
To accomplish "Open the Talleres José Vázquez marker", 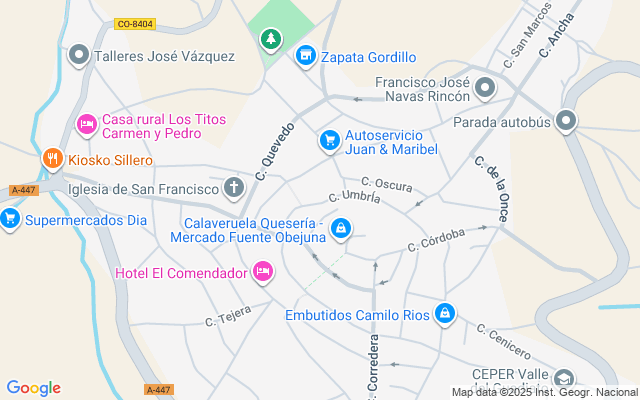I will (x=78, y=57).
